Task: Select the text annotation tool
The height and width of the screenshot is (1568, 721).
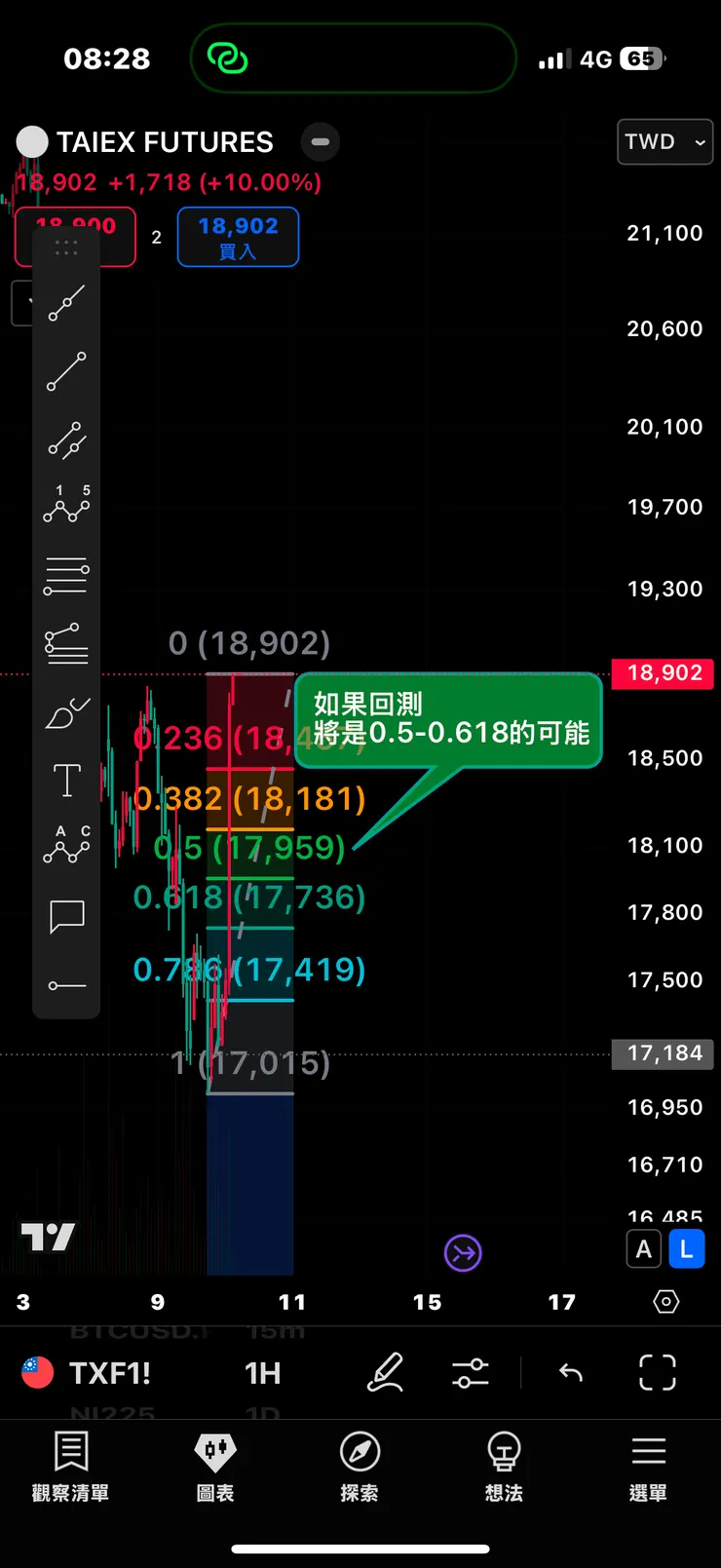Action: 66,780
